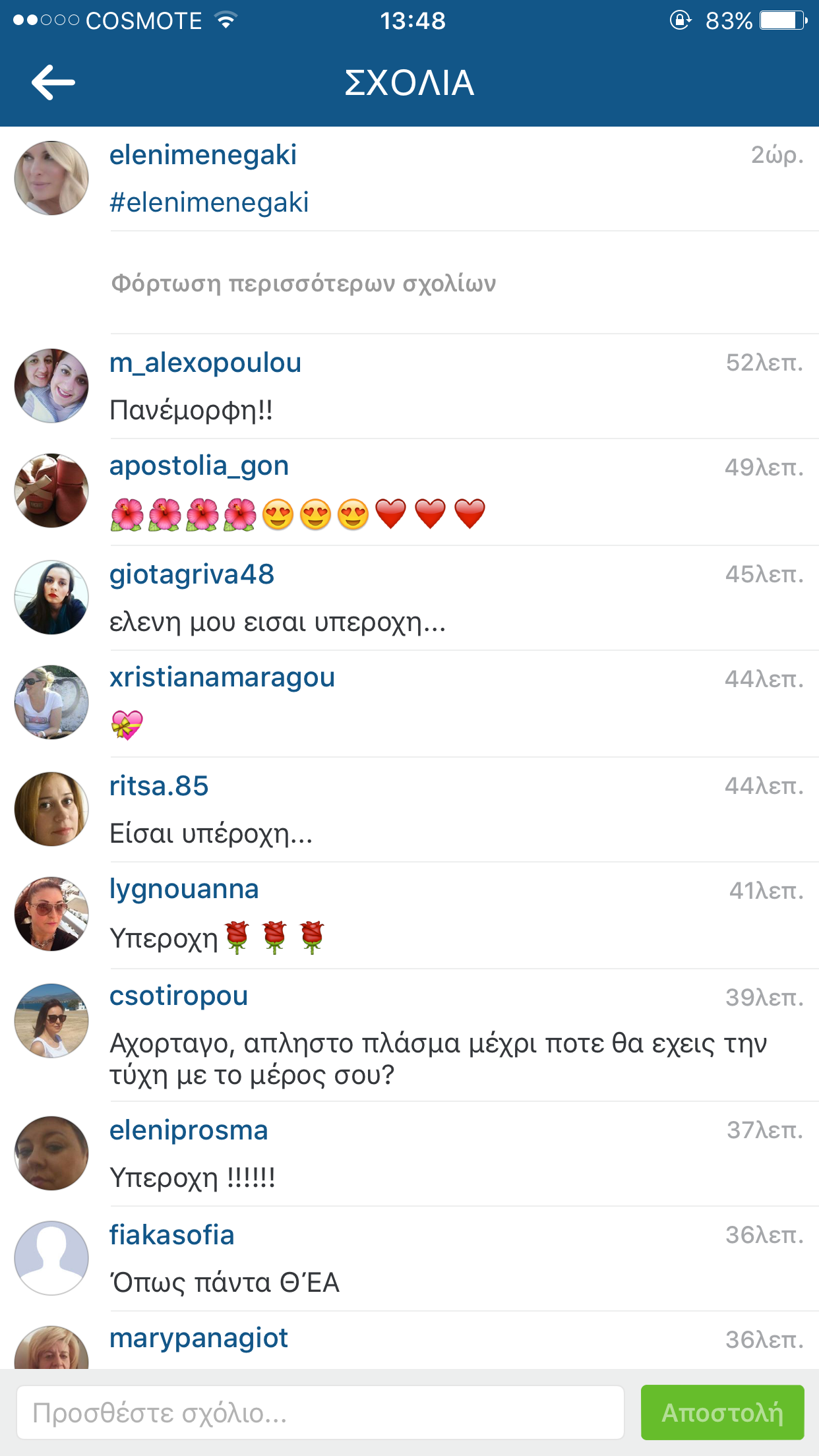
Task: Focus the add comment field
Action: [320, 1412]
